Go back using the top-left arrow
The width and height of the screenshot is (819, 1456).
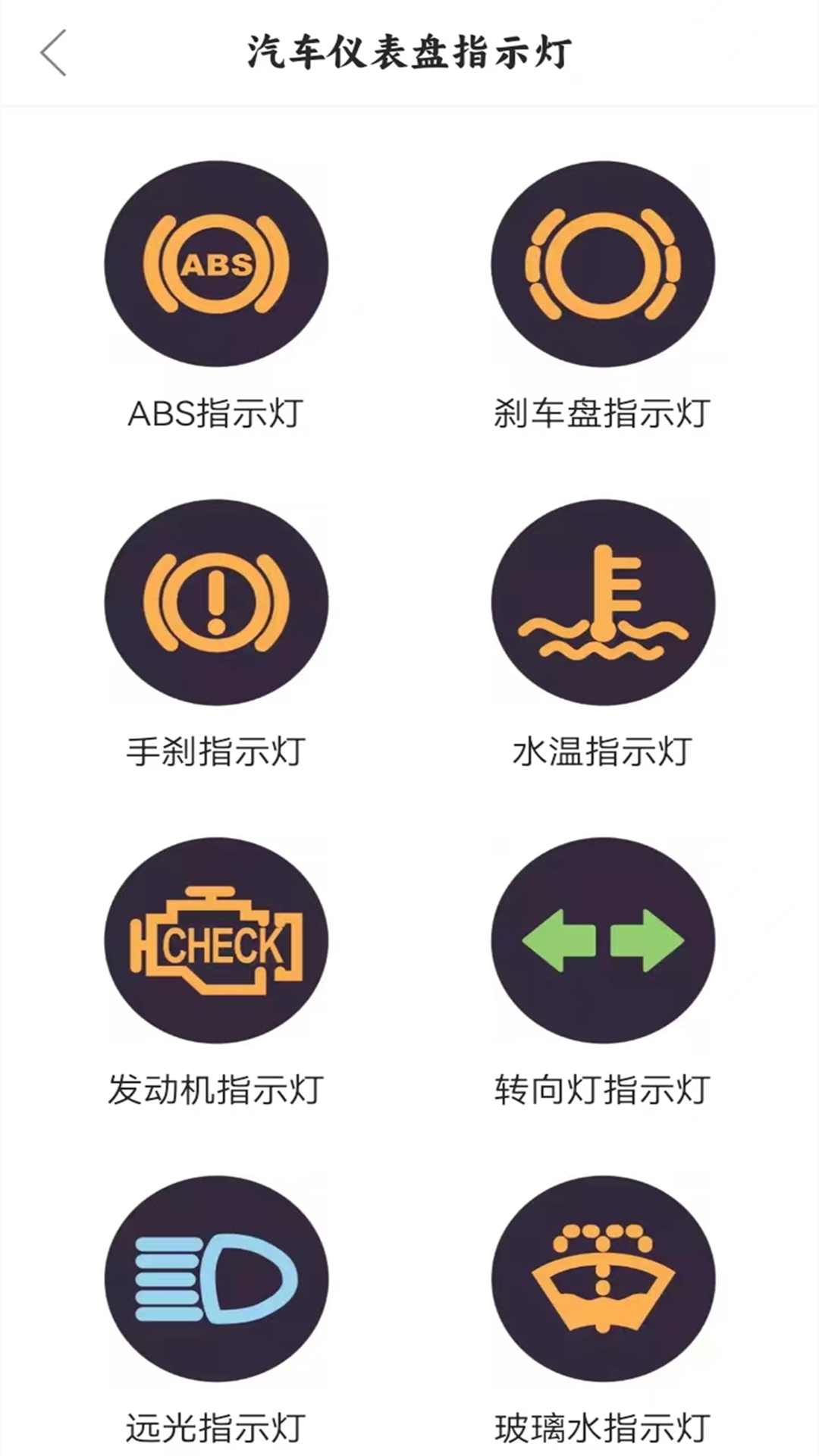coord(53,53)
